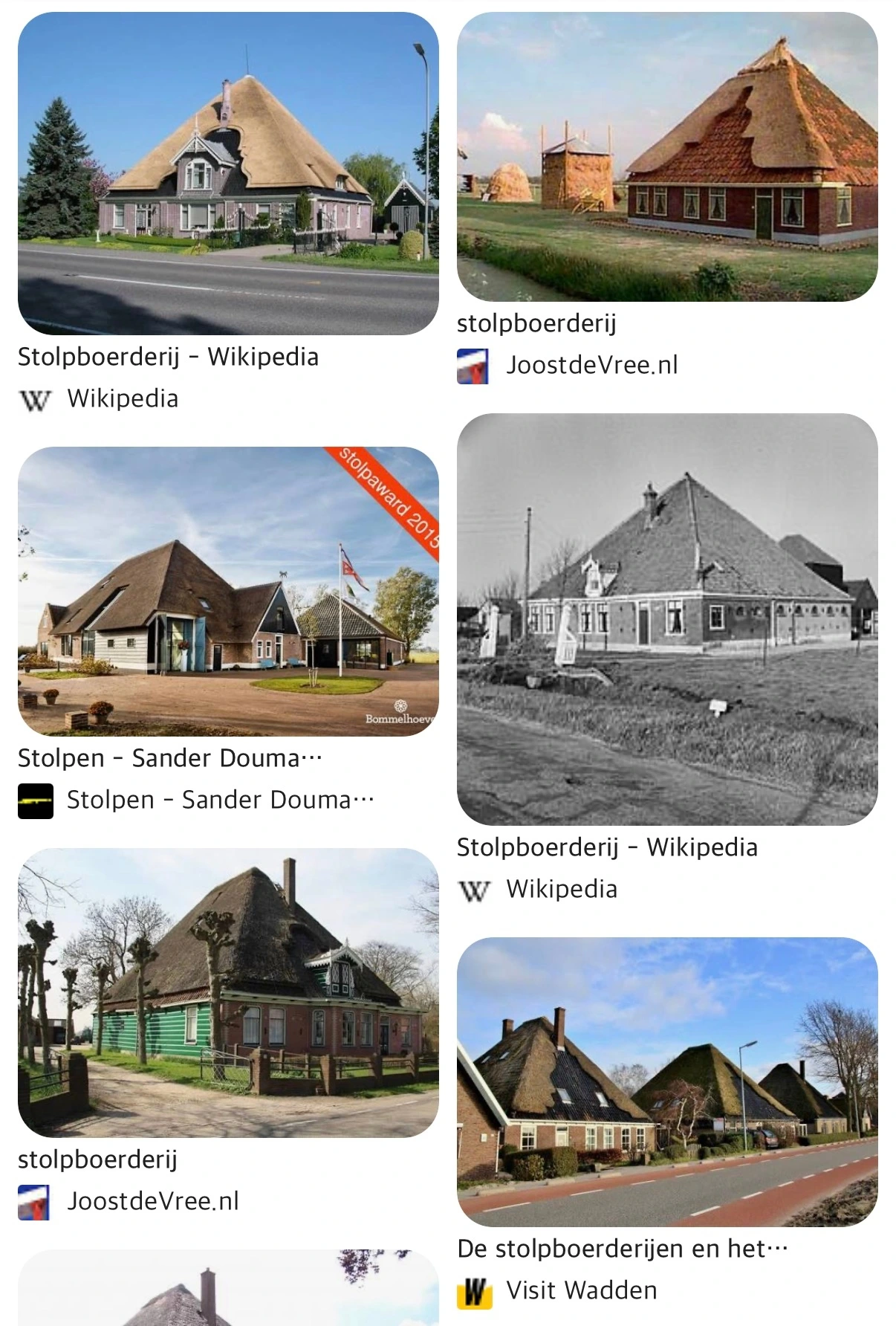The image size is (896, 1326).
Task: Open the haystack farmhouse image from JoostdeVree.nl
Action: 667,157
